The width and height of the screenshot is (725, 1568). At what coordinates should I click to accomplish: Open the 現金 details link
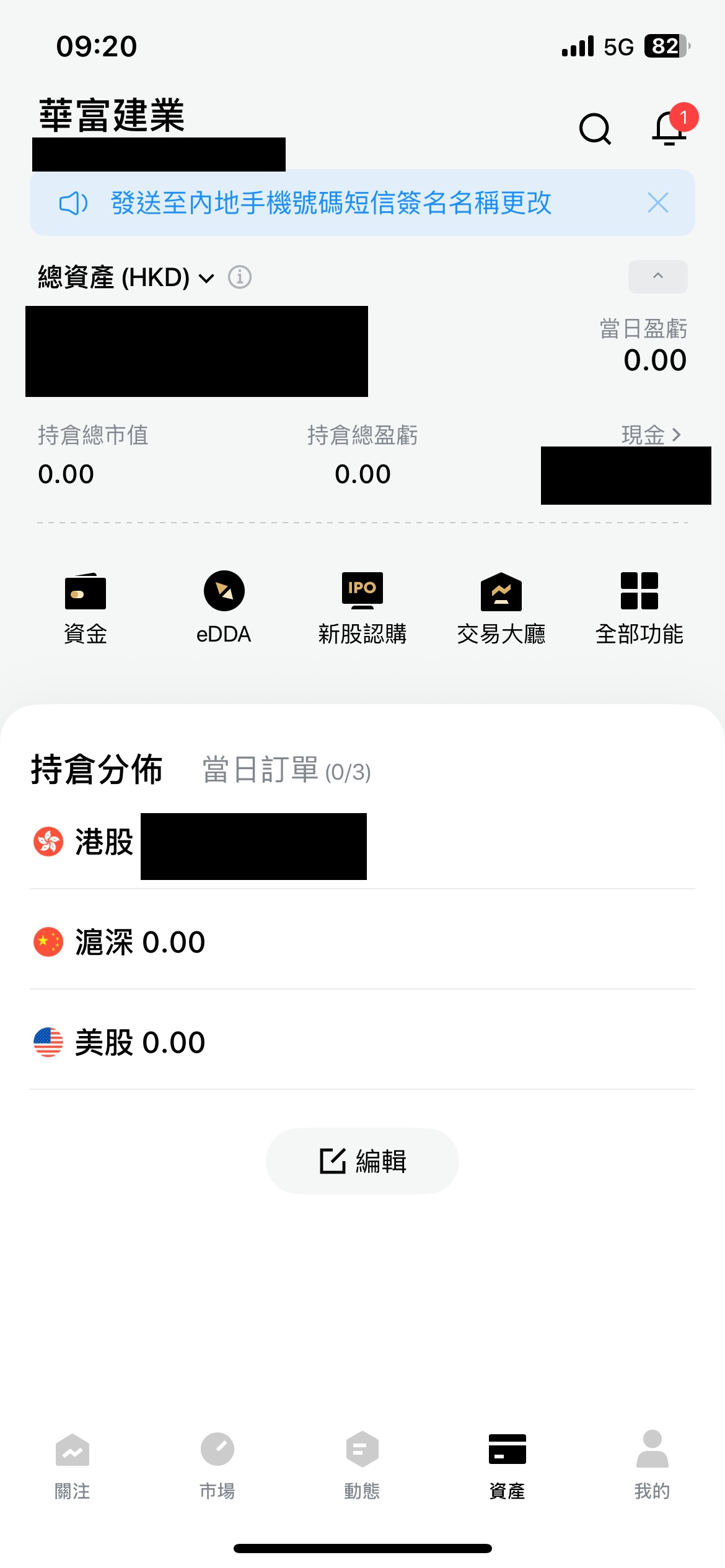[x=651, y=435]
